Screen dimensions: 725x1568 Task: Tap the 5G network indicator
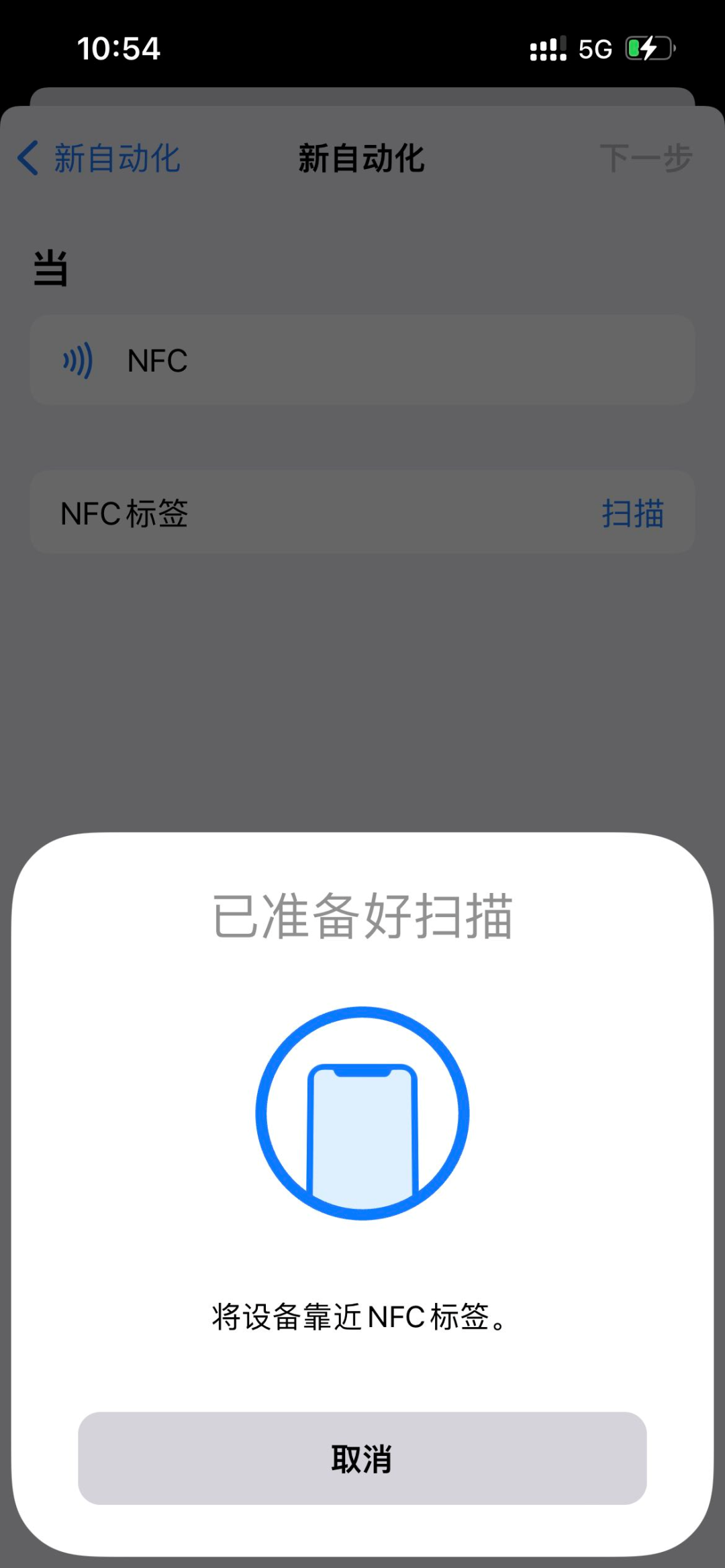pyautogui.click(x=594, y=48)
